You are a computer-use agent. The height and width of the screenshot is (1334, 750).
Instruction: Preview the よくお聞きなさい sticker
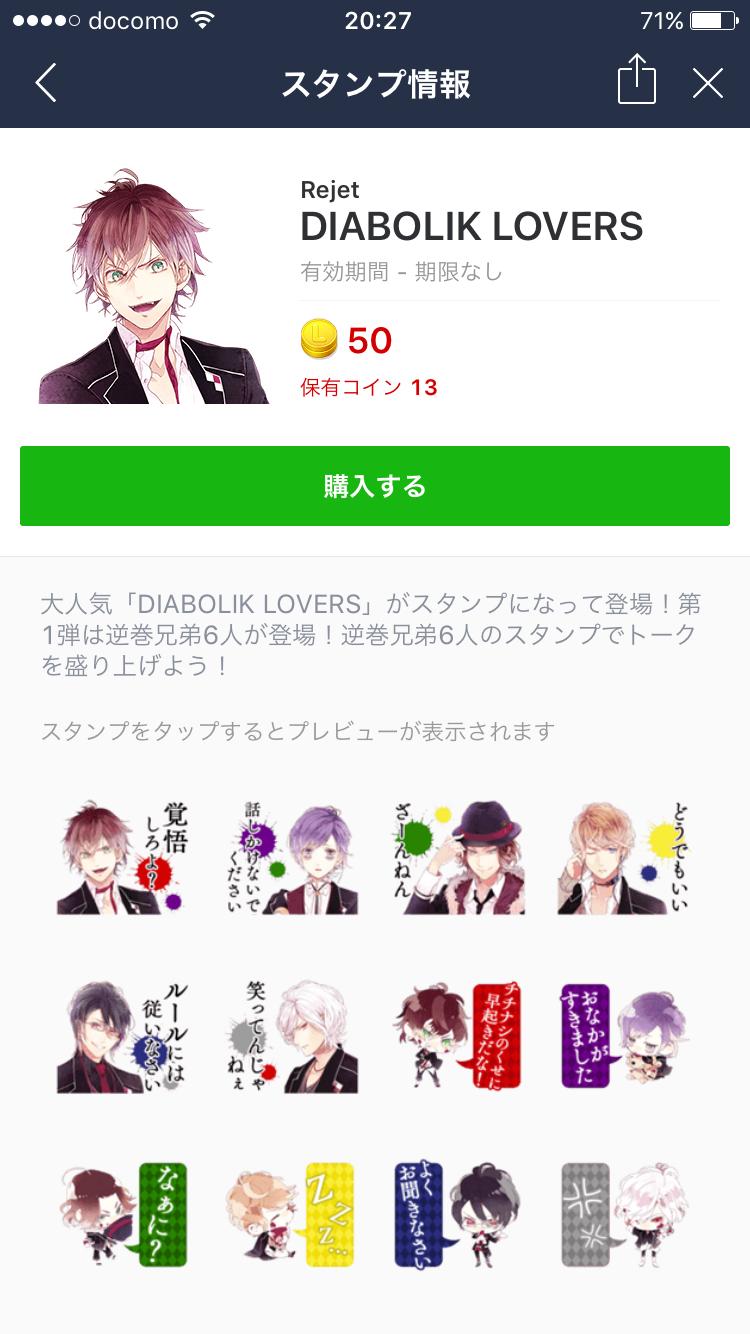coord(459,1214)
